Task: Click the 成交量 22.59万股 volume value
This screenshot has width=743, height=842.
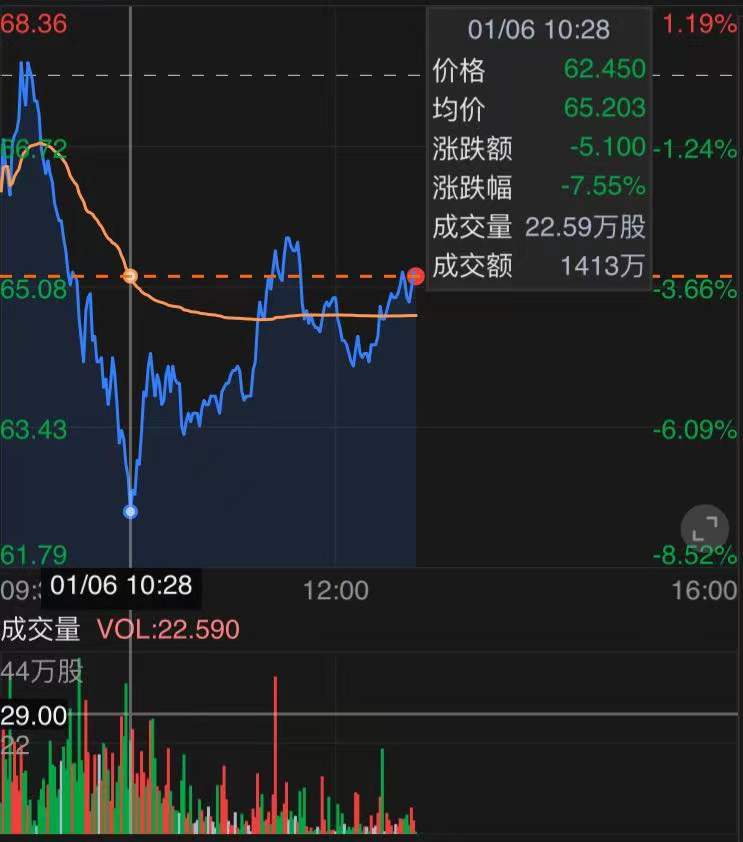Action: pyautogui.click(x=588, y=228)
